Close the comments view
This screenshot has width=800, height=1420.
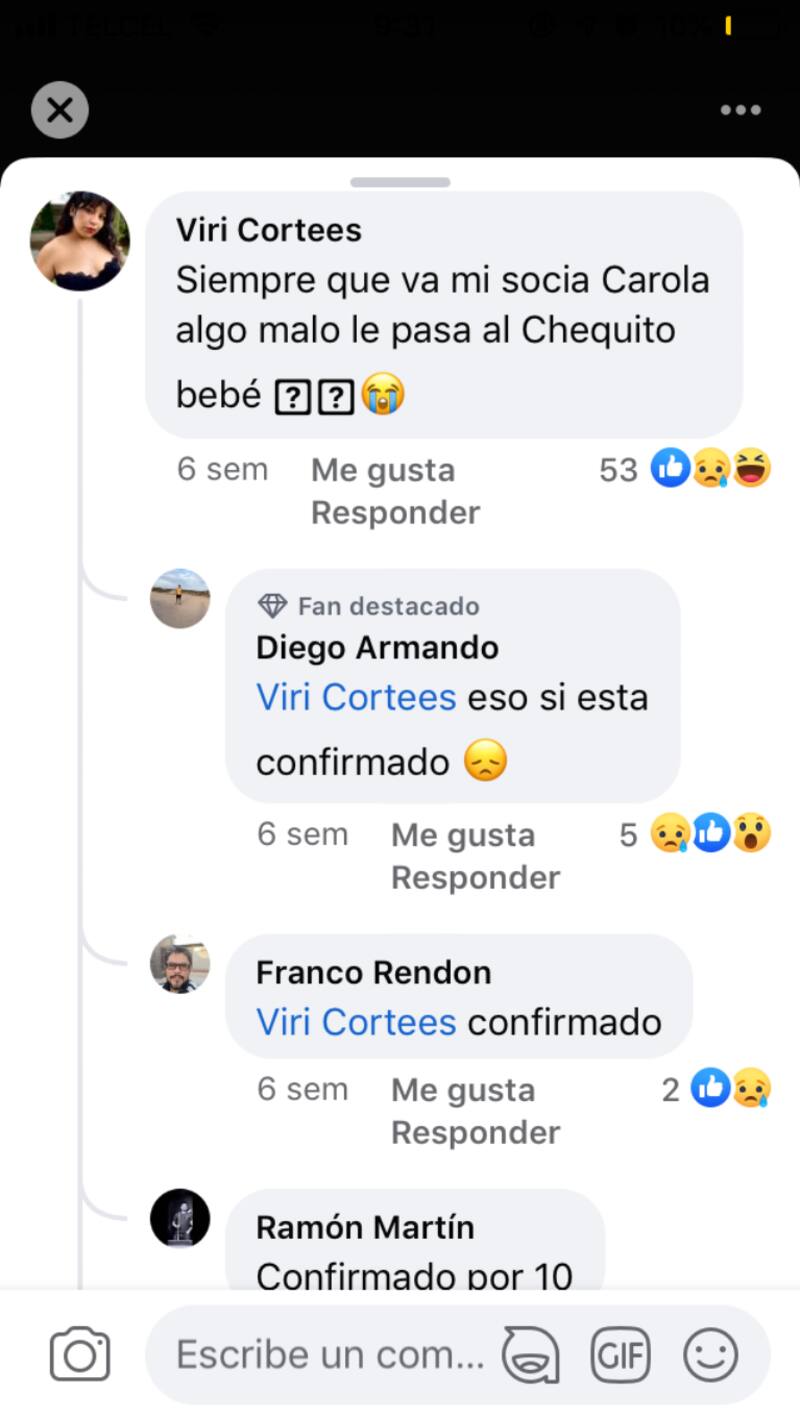pos(60,110)
